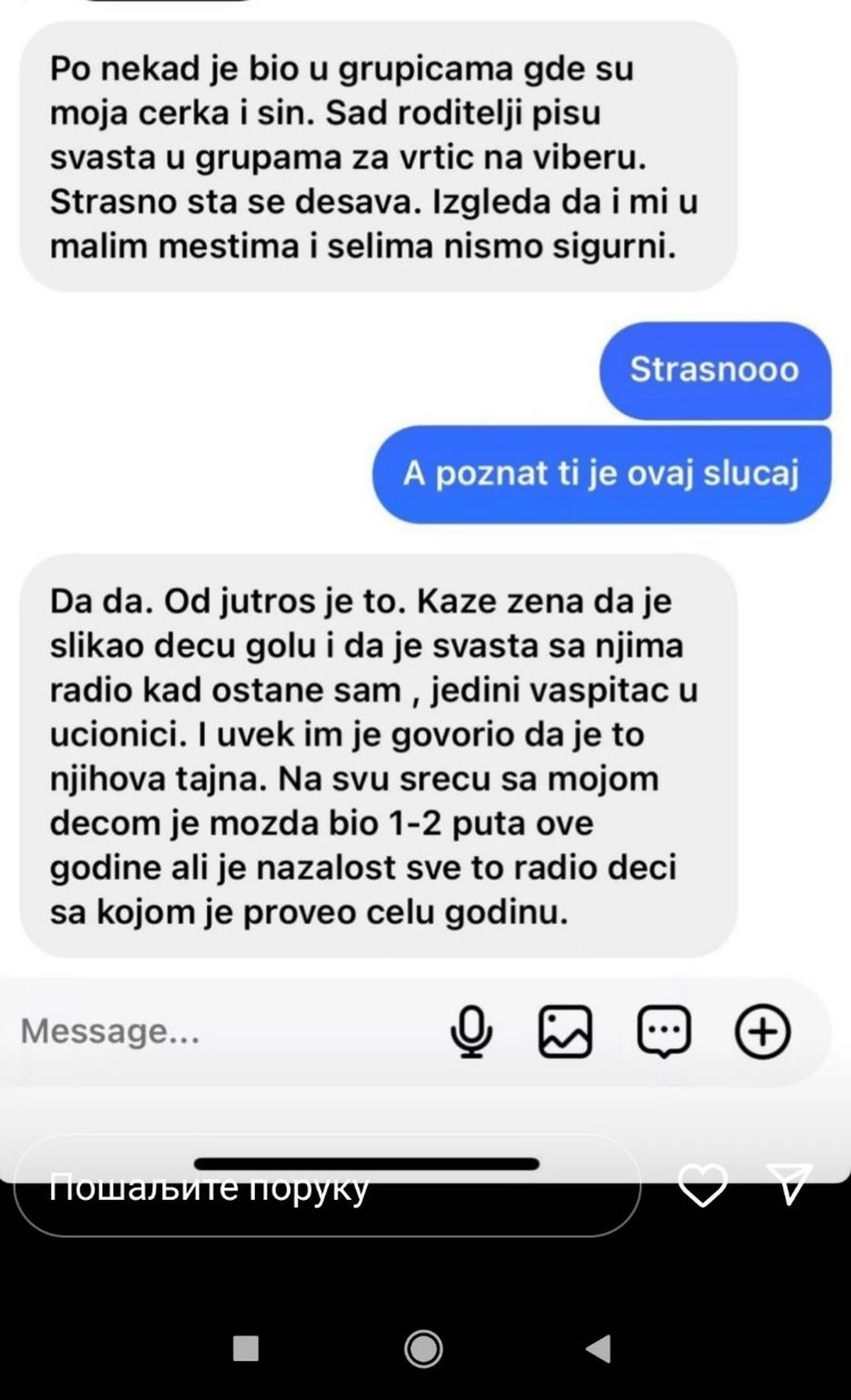Tap the Пошаљите поруку reply field

(326, 1188)
